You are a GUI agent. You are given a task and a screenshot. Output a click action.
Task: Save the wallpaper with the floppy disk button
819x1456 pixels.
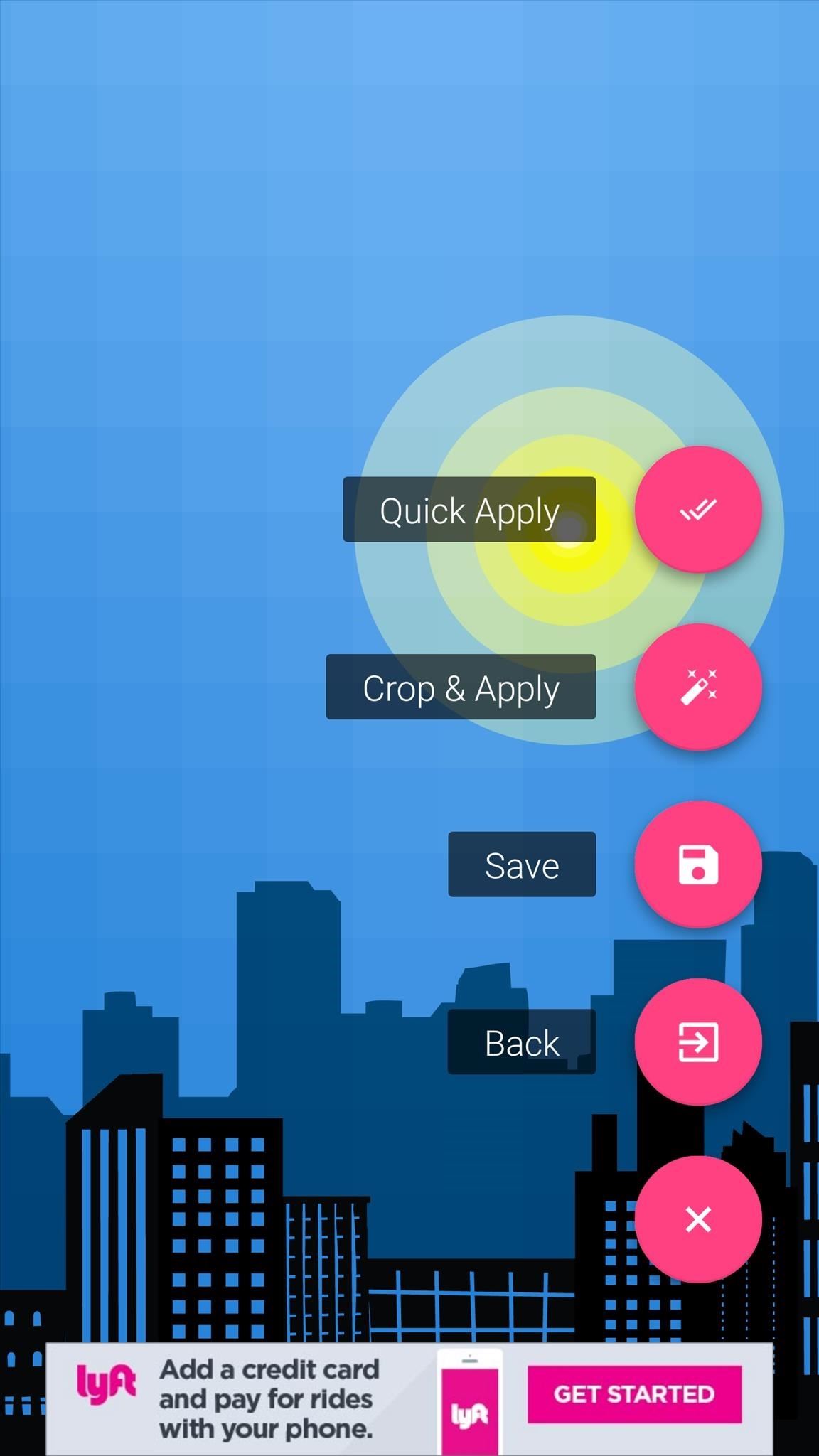[x=697, y=864]
